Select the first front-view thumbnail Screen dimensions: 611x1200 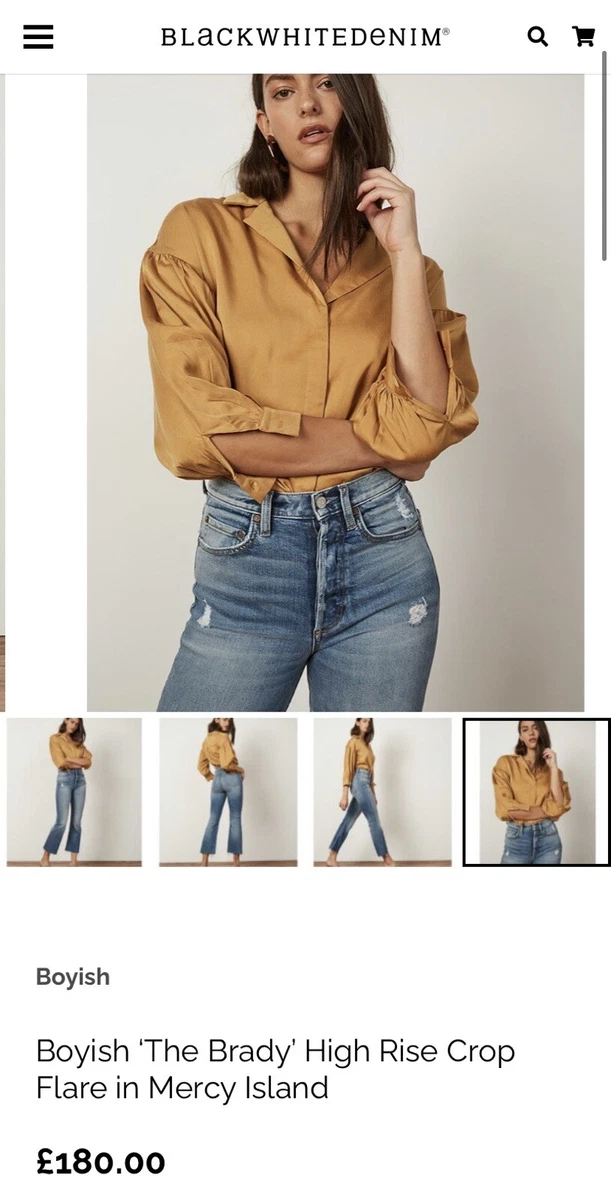(x=74, y=792)
